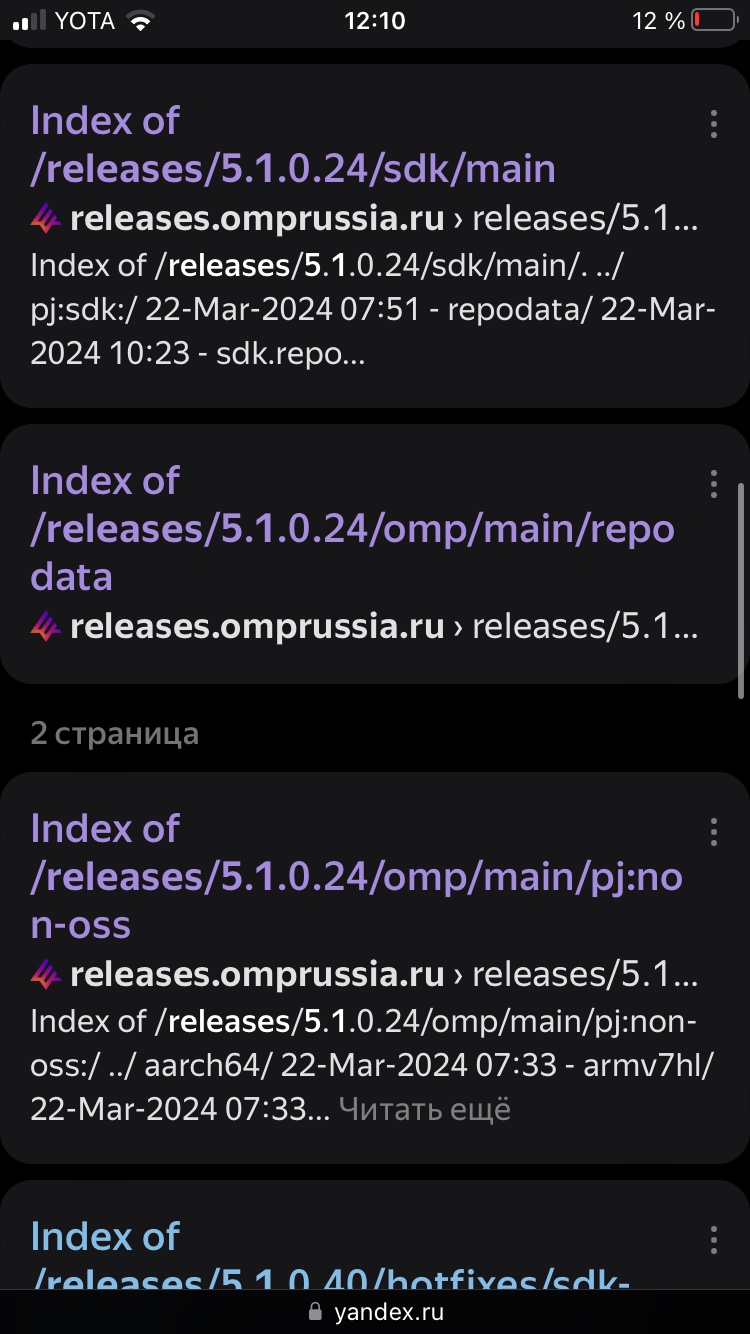750x1334 pixels.
Task: Tap the yandex.ru address bar
Action: click(375, 1311)
